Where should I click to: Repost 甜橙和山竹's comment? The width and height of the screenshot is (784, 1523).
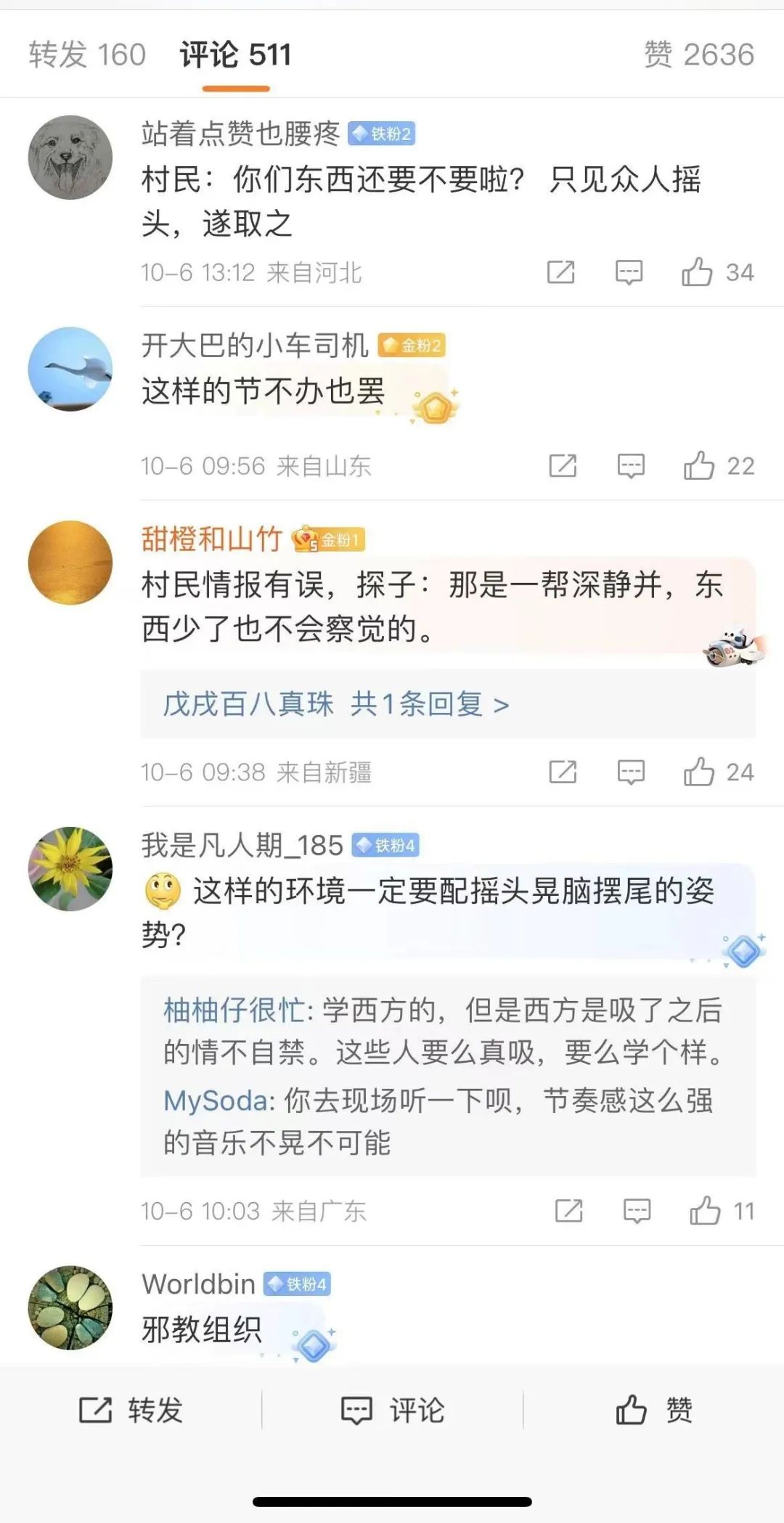[563, 772]
